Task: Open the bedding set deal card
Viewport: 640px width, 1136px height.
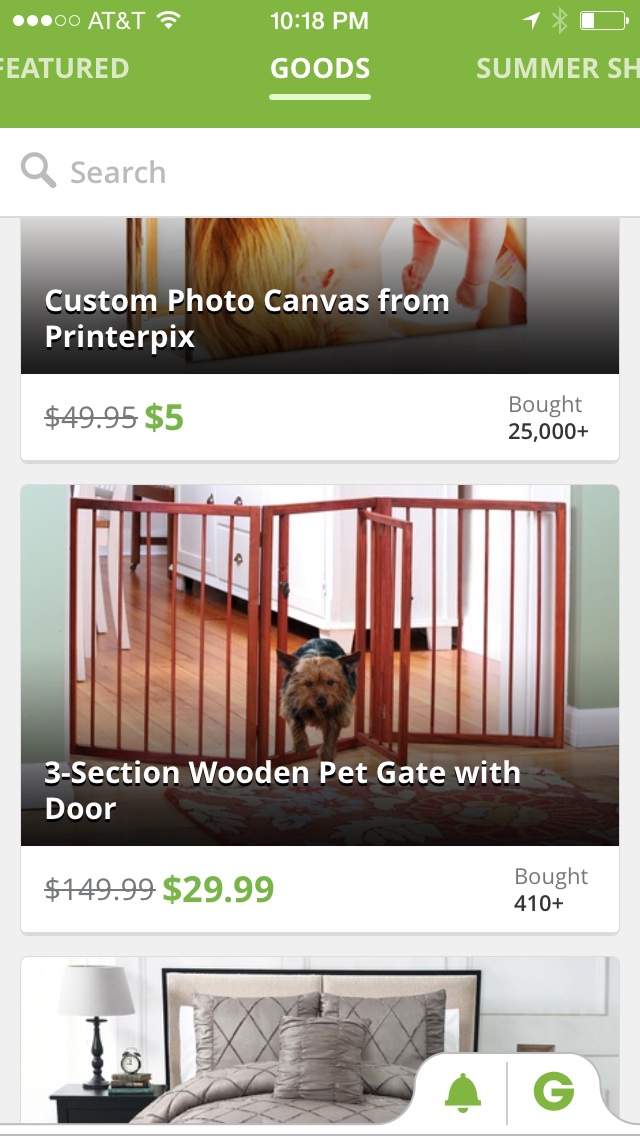Action: point(220,1040)
